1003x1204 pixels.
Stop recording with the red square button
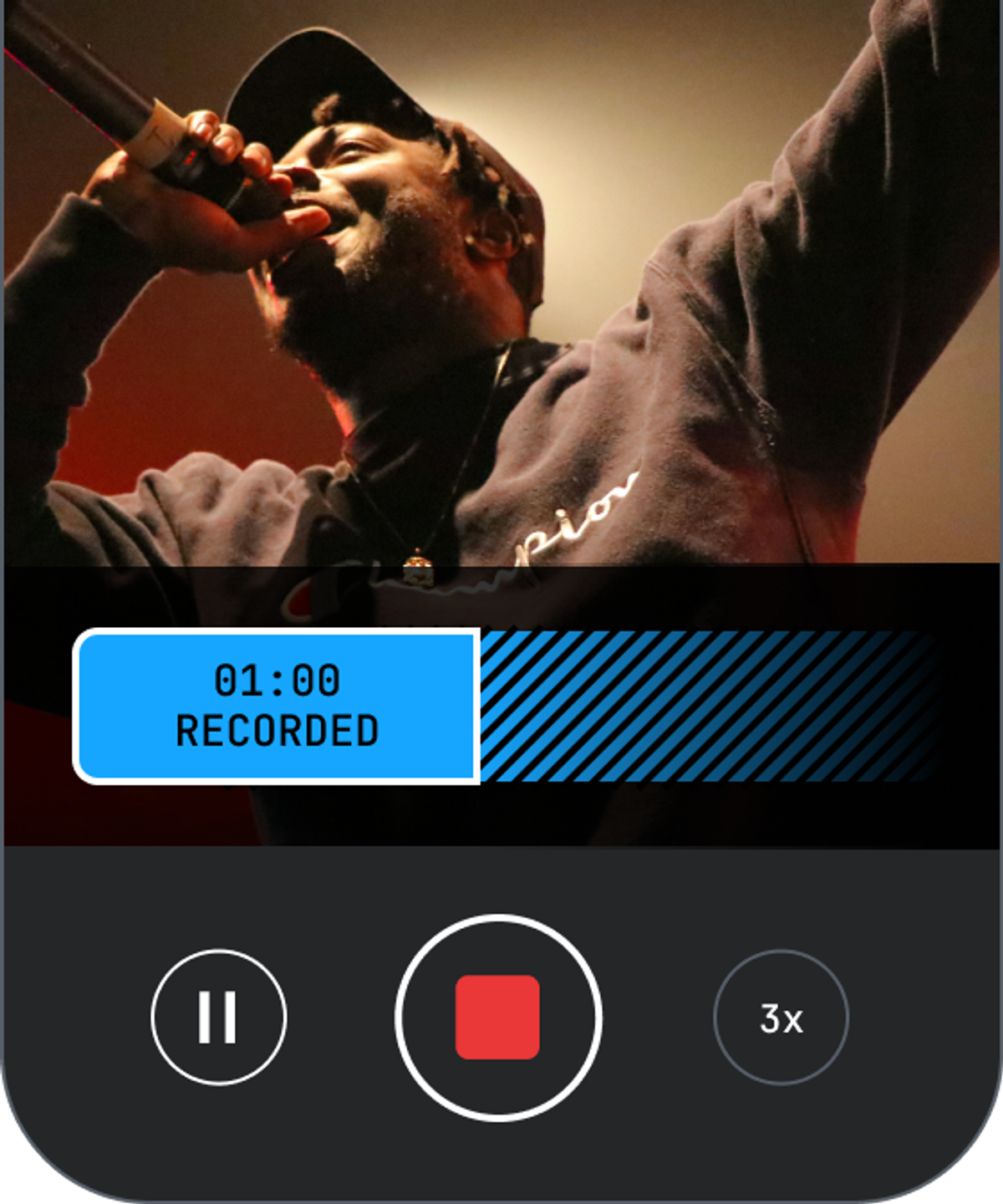(x=498, y=1017)
